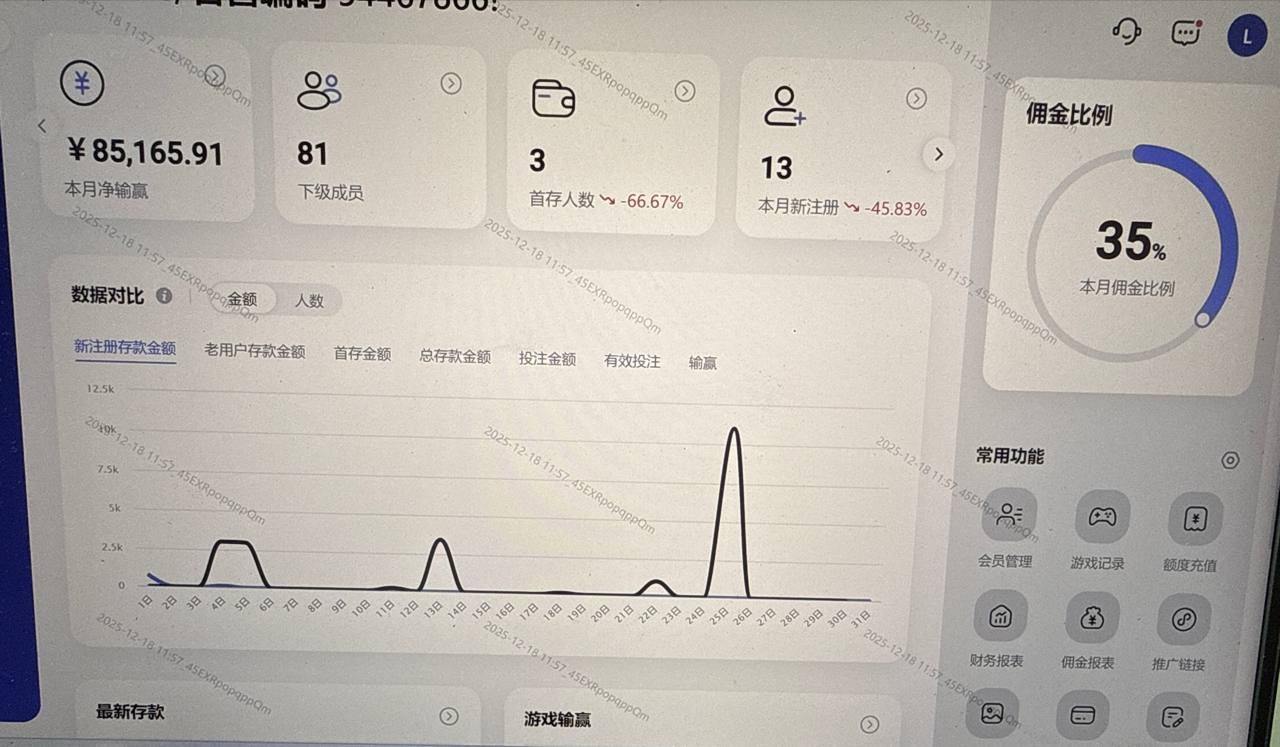Open 会员管理 shortcut
Viewport: 1280px width, 747px height.
click(1008, 517)
